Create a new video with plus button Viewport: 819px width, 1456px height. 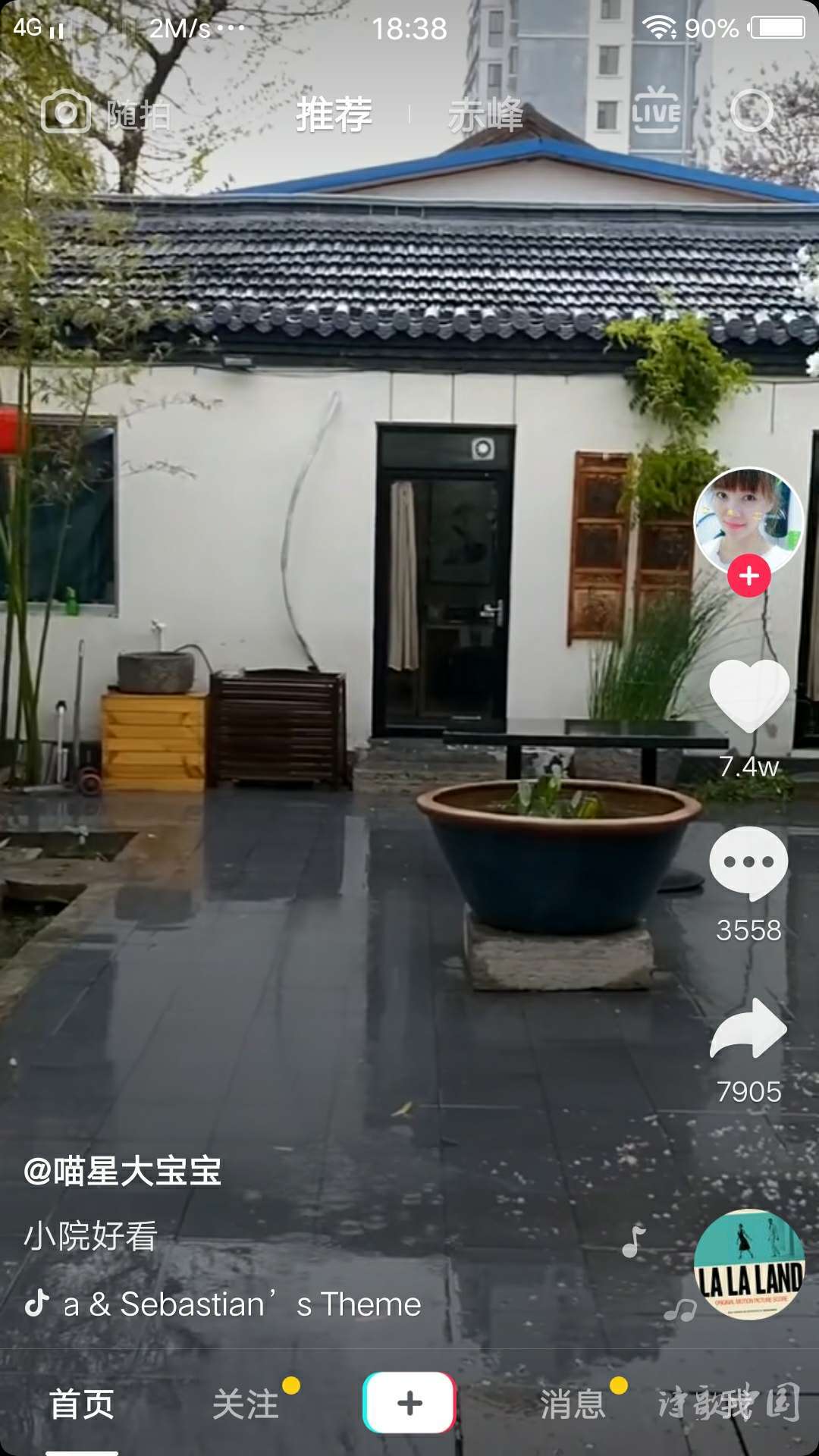coord(409,1403)
